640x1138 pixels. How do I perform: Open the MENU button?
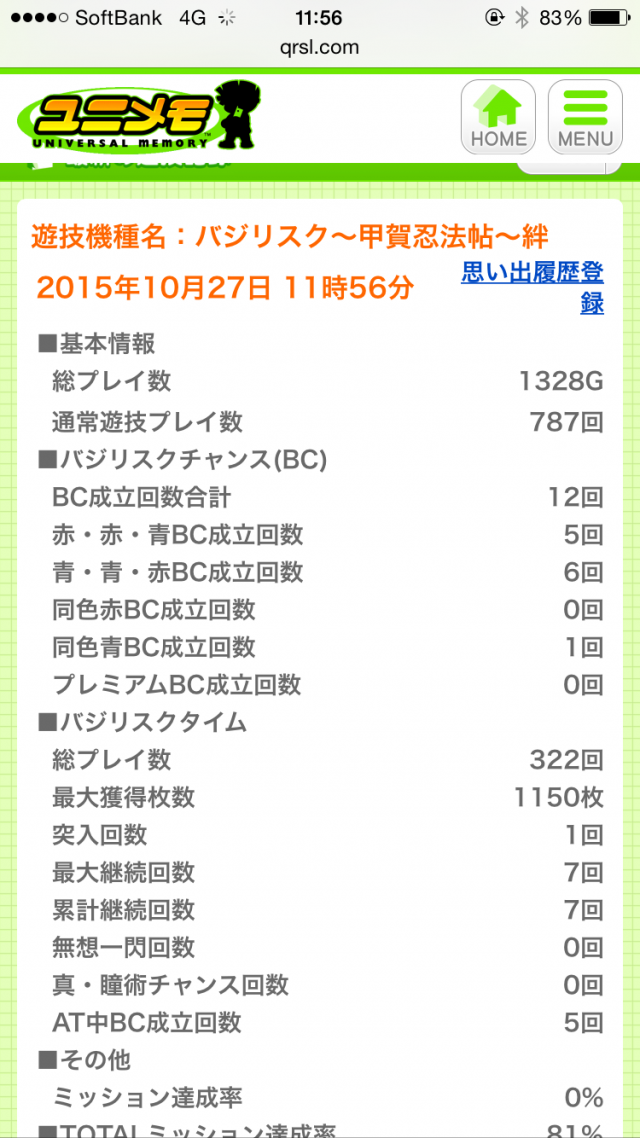point(585,118)
